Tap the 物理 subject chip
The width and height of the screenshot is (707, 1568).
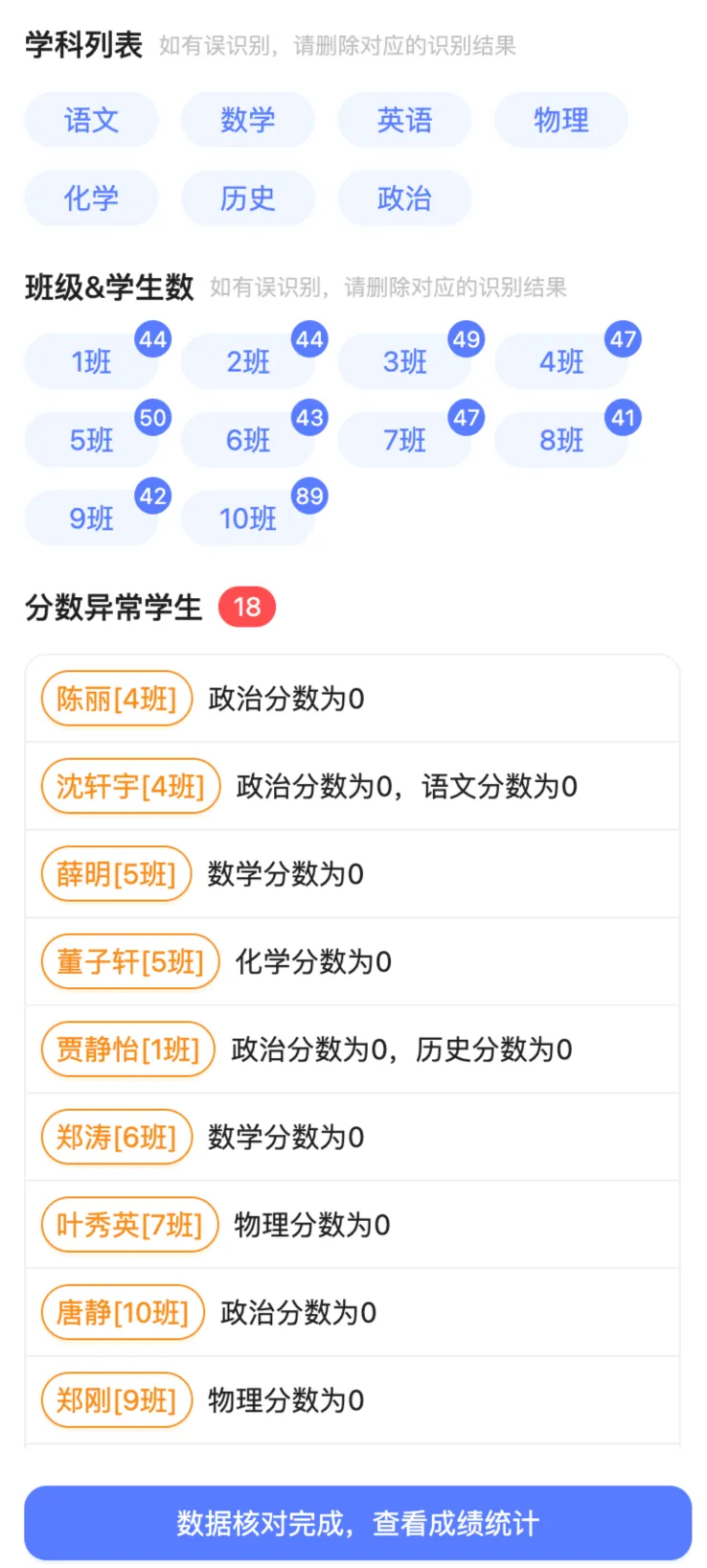(x=560, y=121)
